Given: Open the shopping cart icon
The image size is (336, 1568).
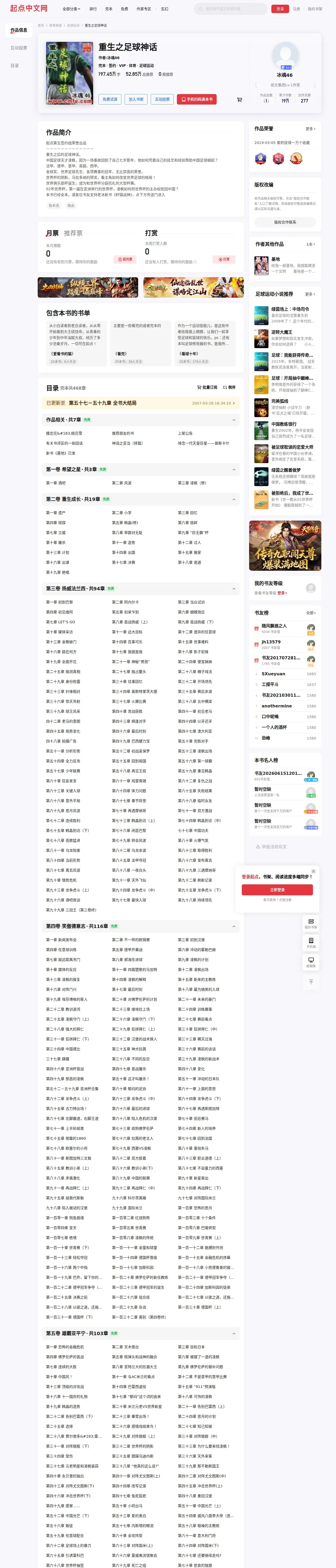Looking at the screenshot, I should point(239,100).
